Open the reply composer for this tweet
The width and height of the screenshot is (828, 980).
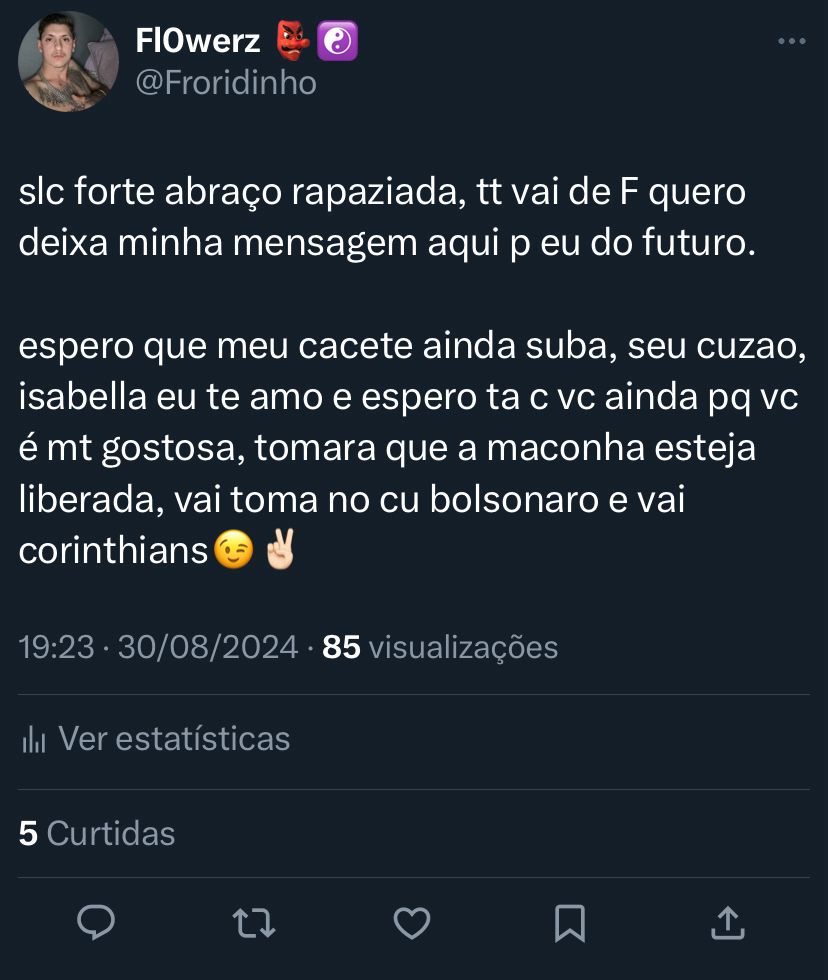click(96, 924)
